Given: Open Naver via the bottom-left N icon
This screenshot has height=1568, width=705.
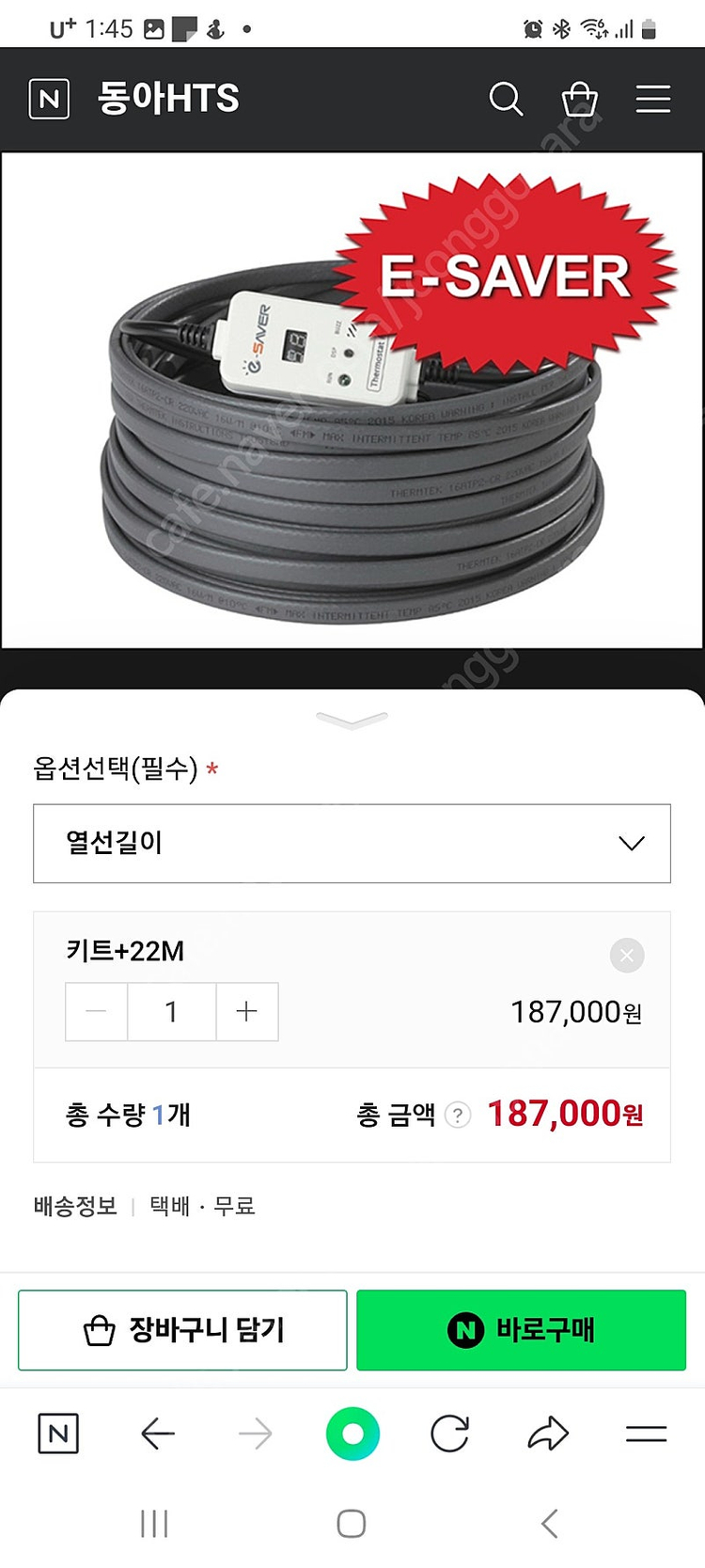Looking at the screenshot, I should click(58, 1433).
